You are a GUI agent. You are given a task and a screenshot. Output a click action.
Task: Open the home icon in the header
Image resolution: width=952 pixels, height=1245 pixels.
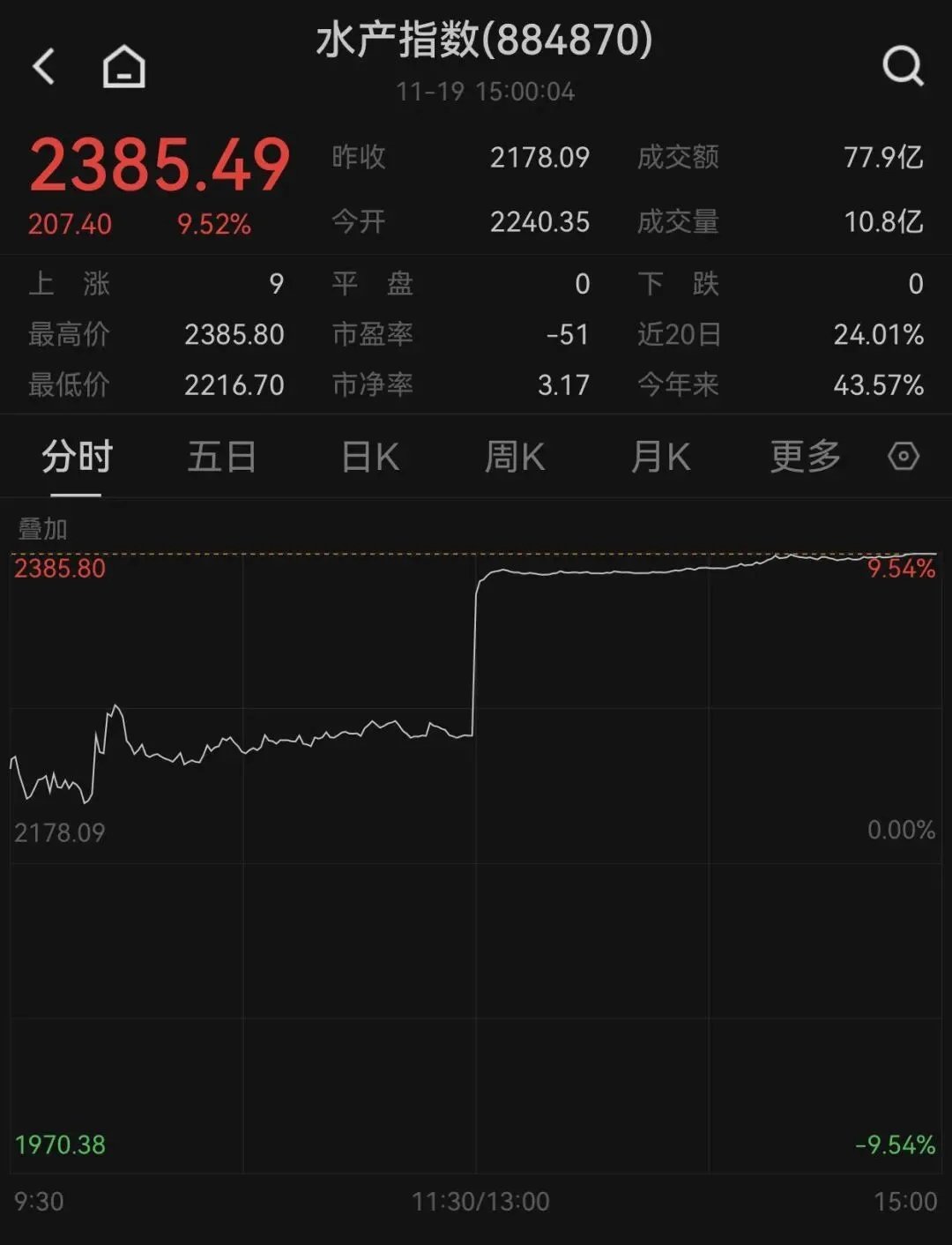click(123, 67)
